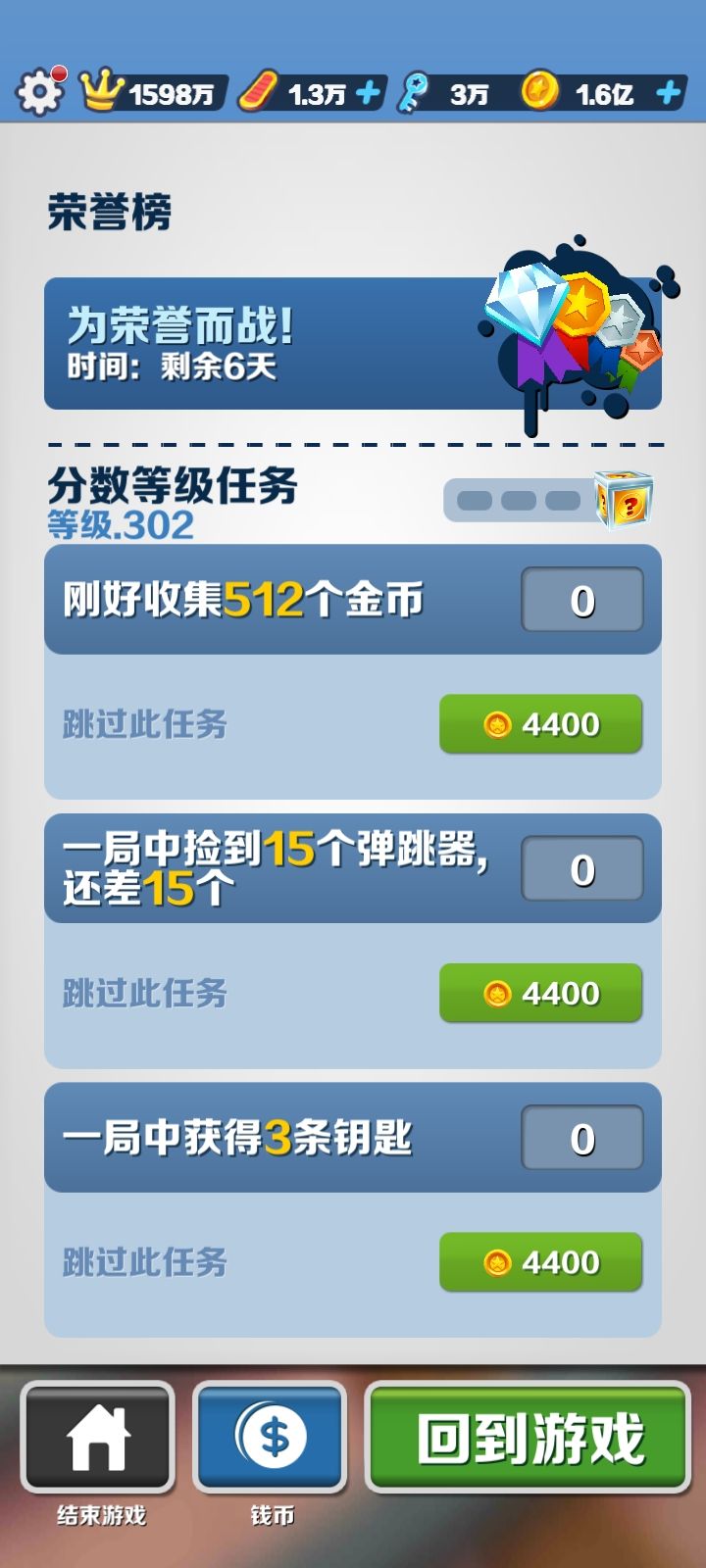This screenshot has height=1568, width=706.
Task: Add more coins with plus icon
Action: coord(668,93)
